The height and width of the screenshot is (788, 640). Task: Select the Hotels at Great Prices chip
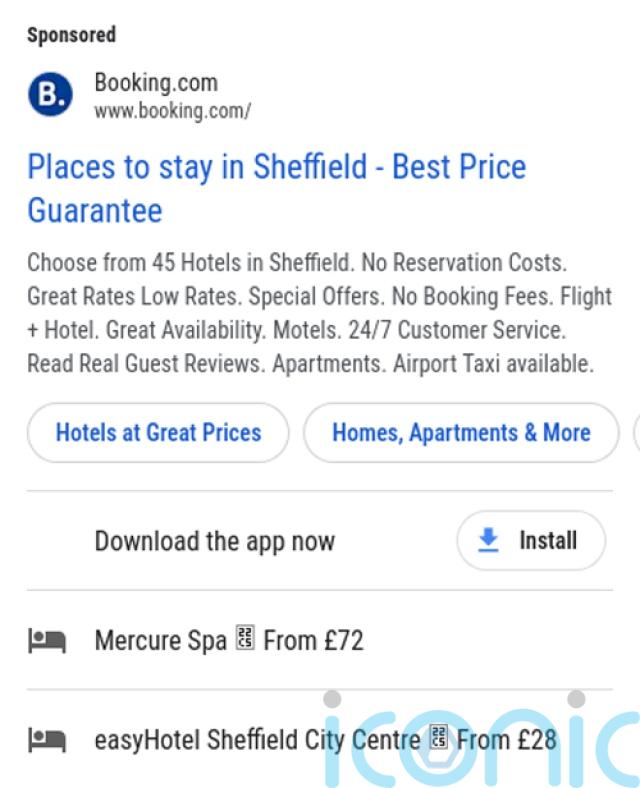[158, 433]
